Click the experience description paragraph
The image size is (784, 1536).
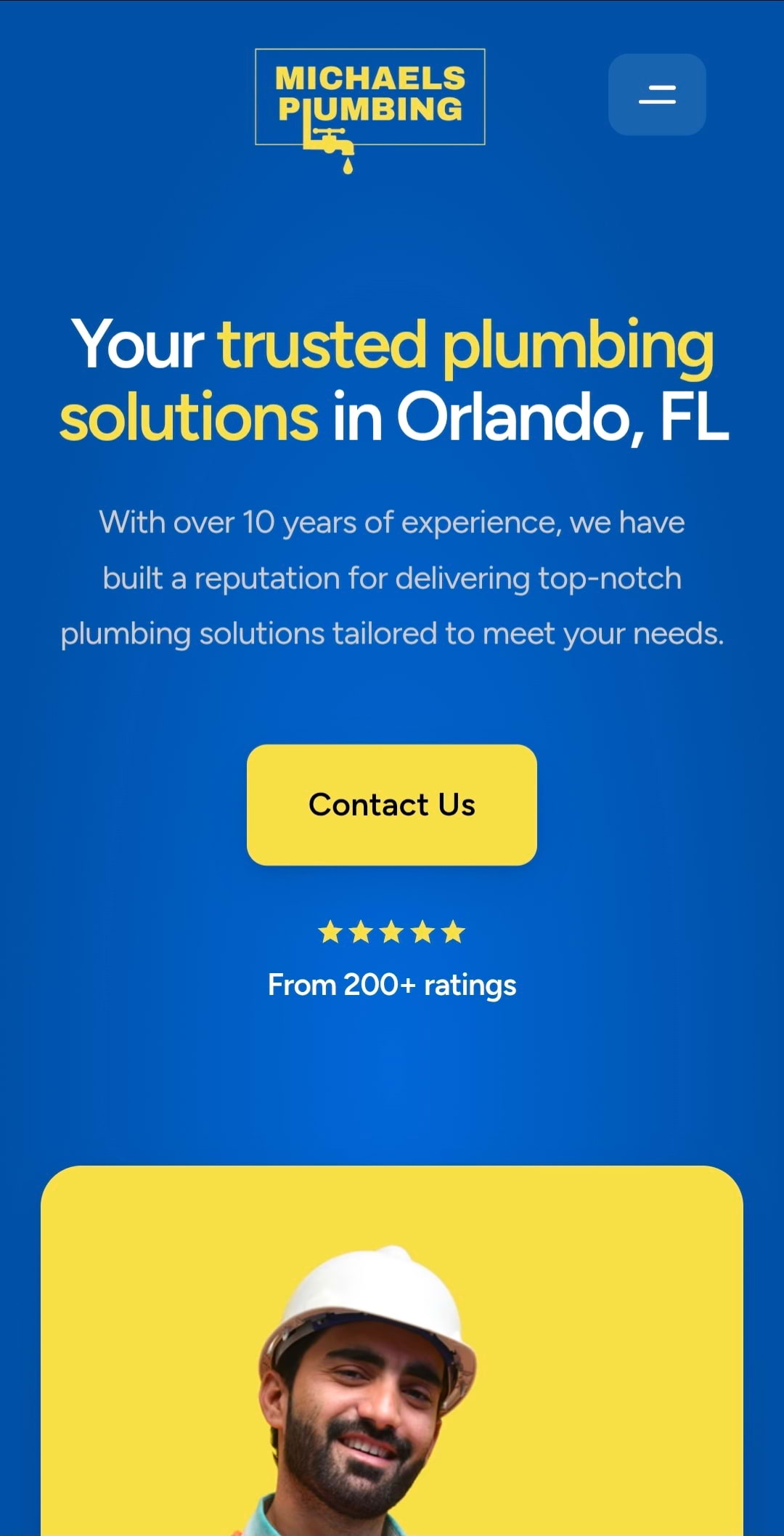coord(392,577)
